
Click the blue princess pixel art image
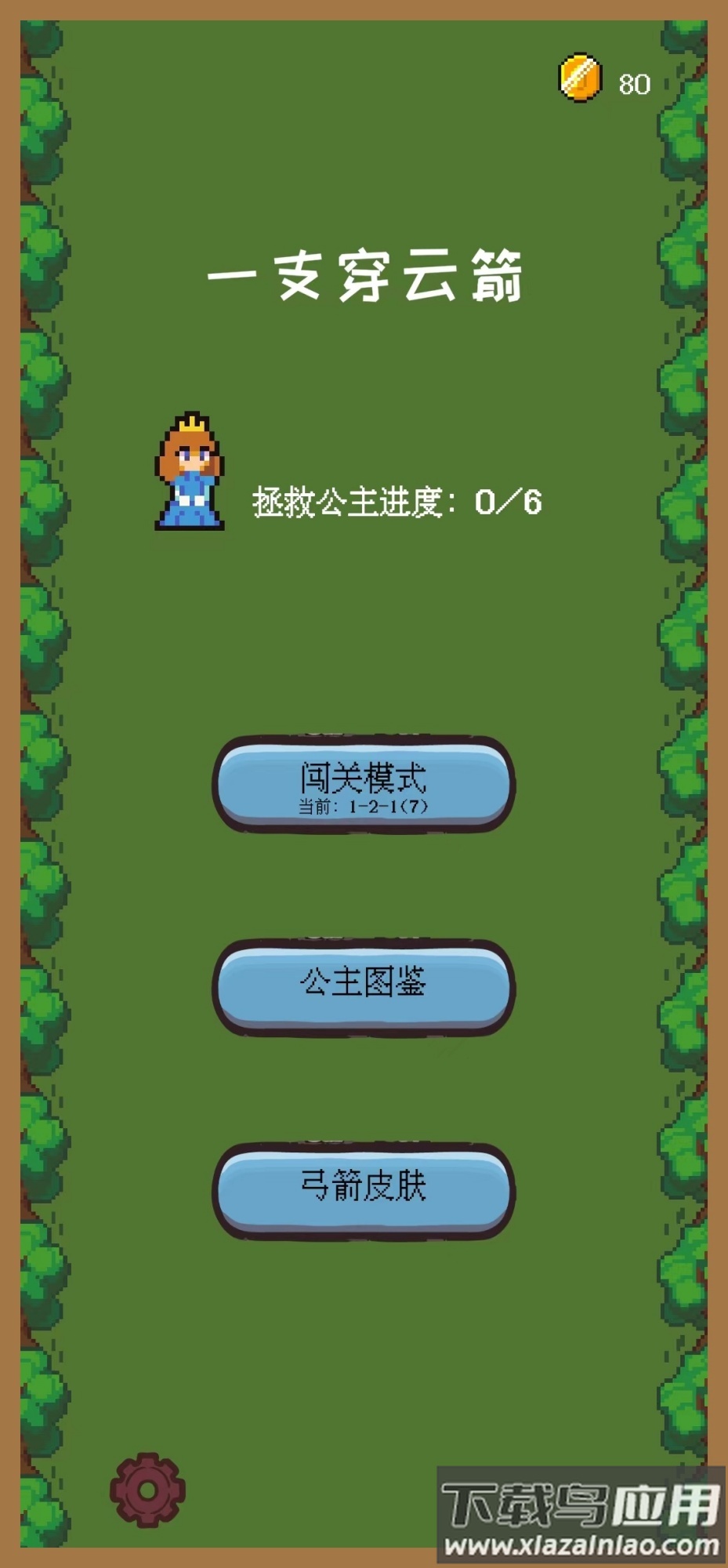188,470
